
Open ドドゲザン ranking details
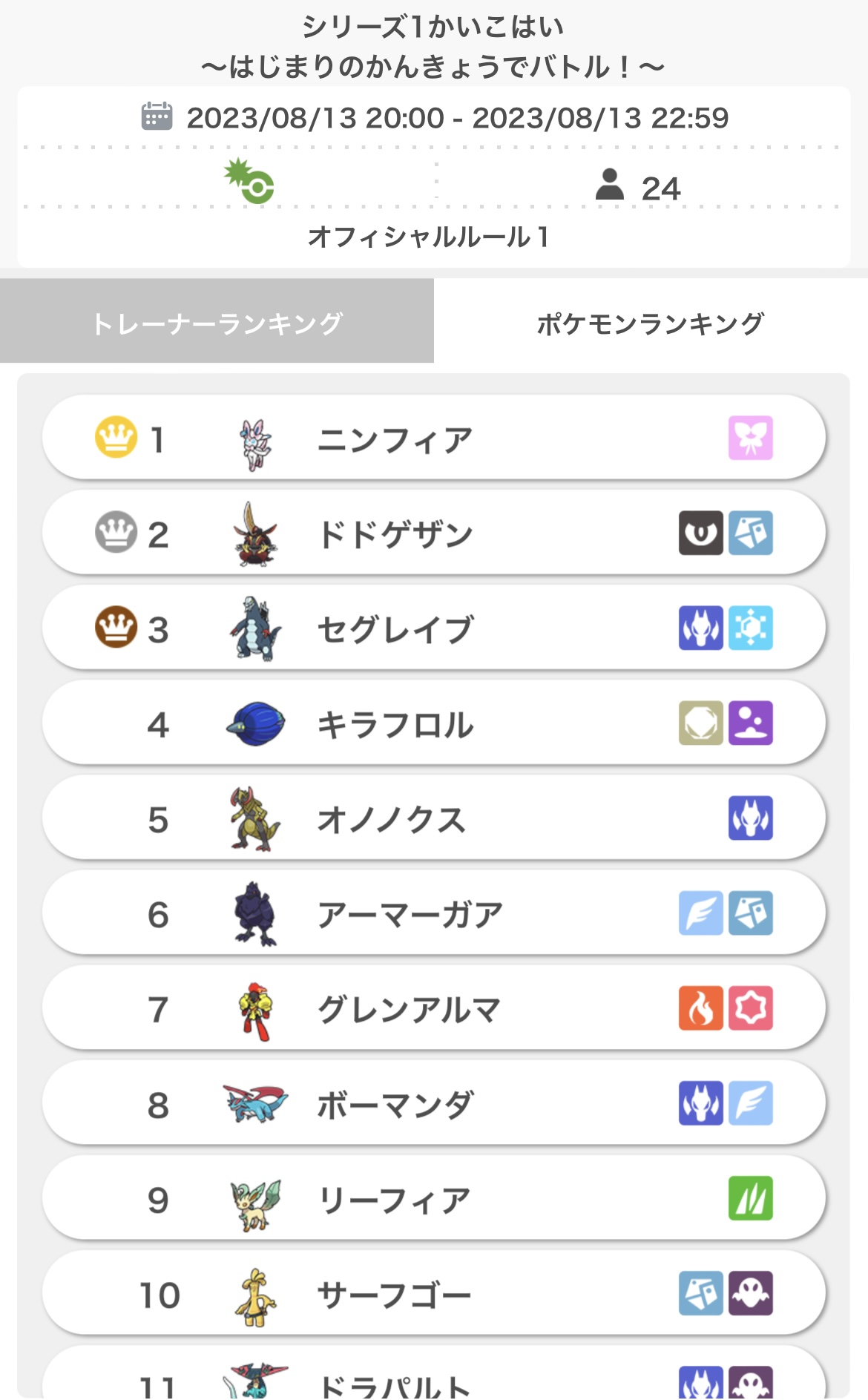(434, 533)
